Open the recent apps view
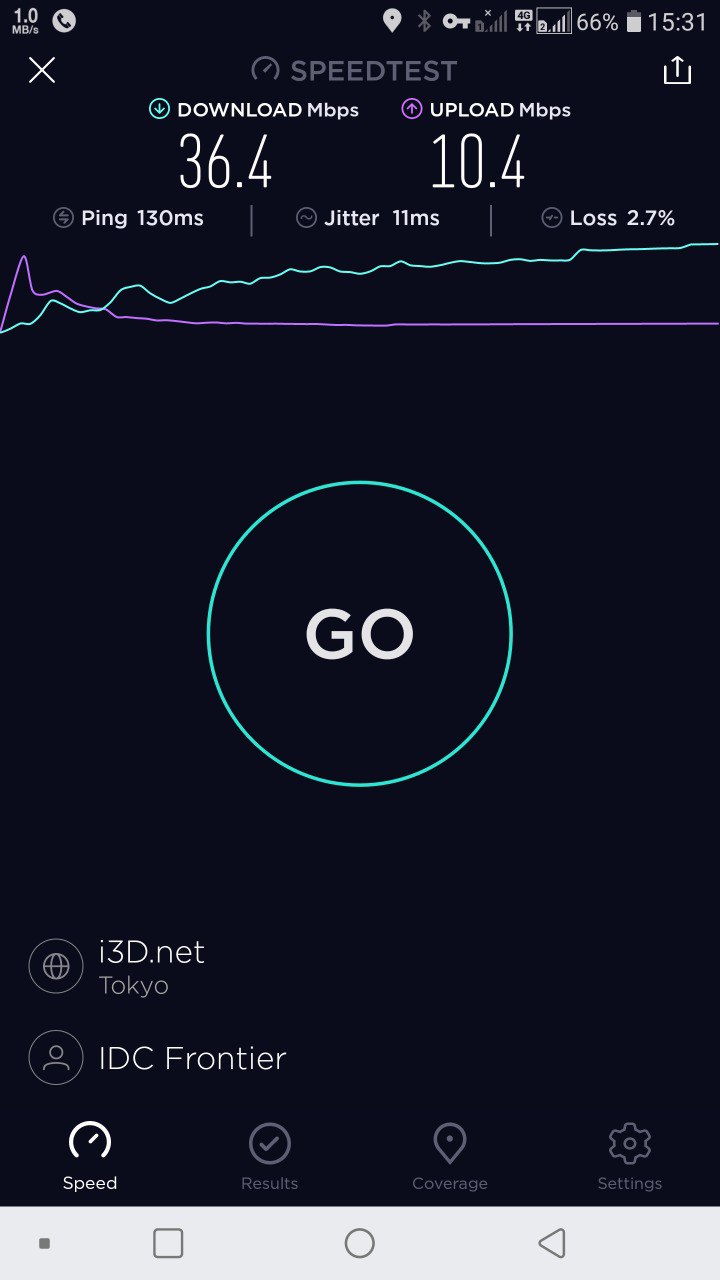This screenshot has height=1280, width=720. (x=168, y=1243)
